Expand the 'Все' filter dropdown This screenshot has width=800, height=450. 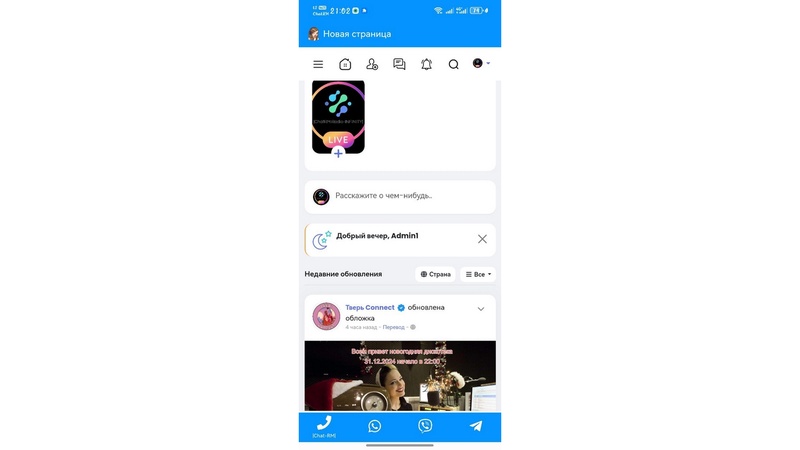tap(479, 274)
